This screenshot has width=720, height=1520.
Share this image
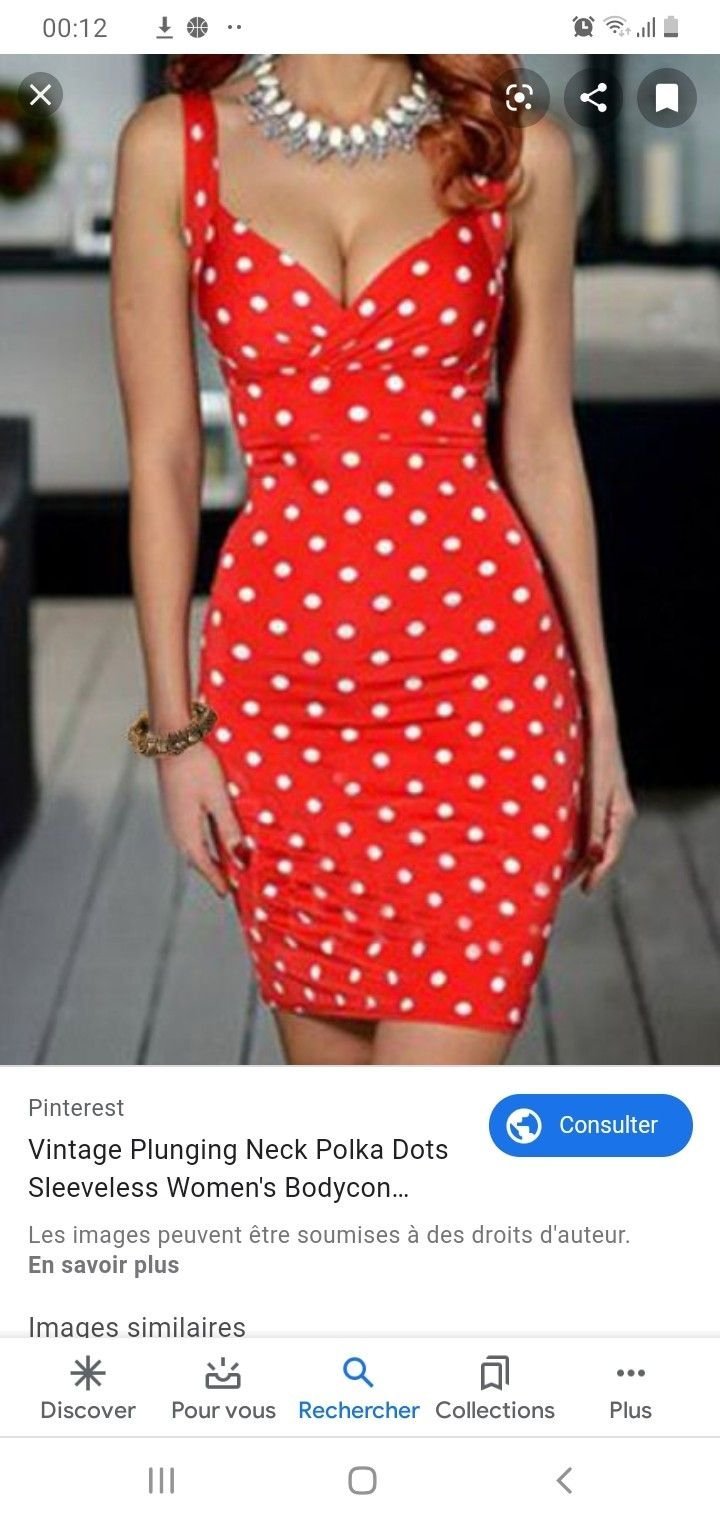tap(593, 97)
